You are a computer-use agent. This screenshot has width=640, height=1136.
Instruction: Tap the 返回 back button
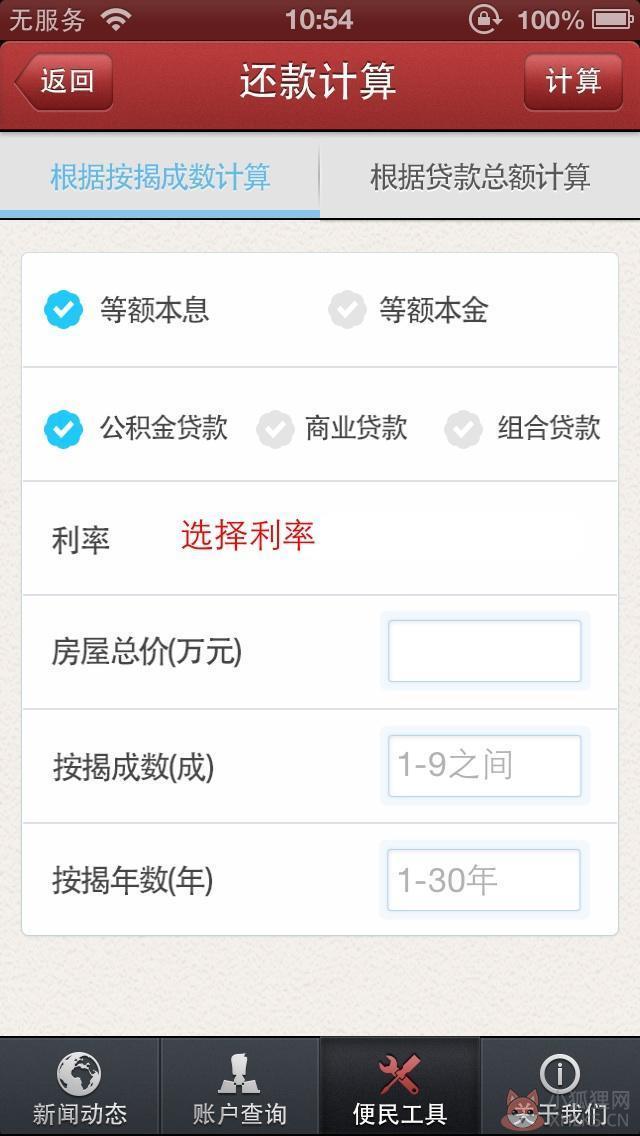(64, 82)
